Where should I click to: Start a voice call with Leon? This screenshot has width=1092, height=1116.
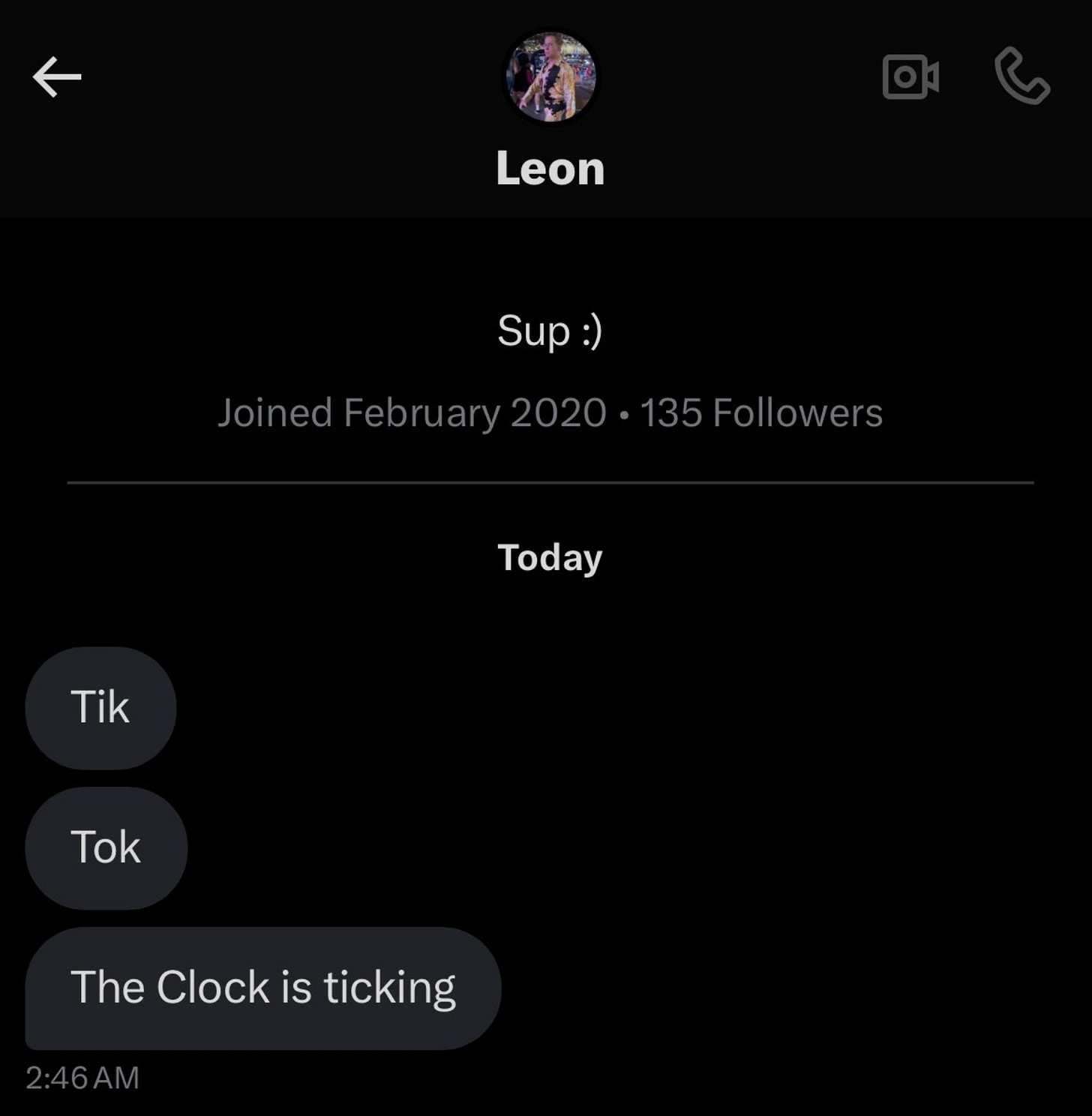coord(1022,76)
